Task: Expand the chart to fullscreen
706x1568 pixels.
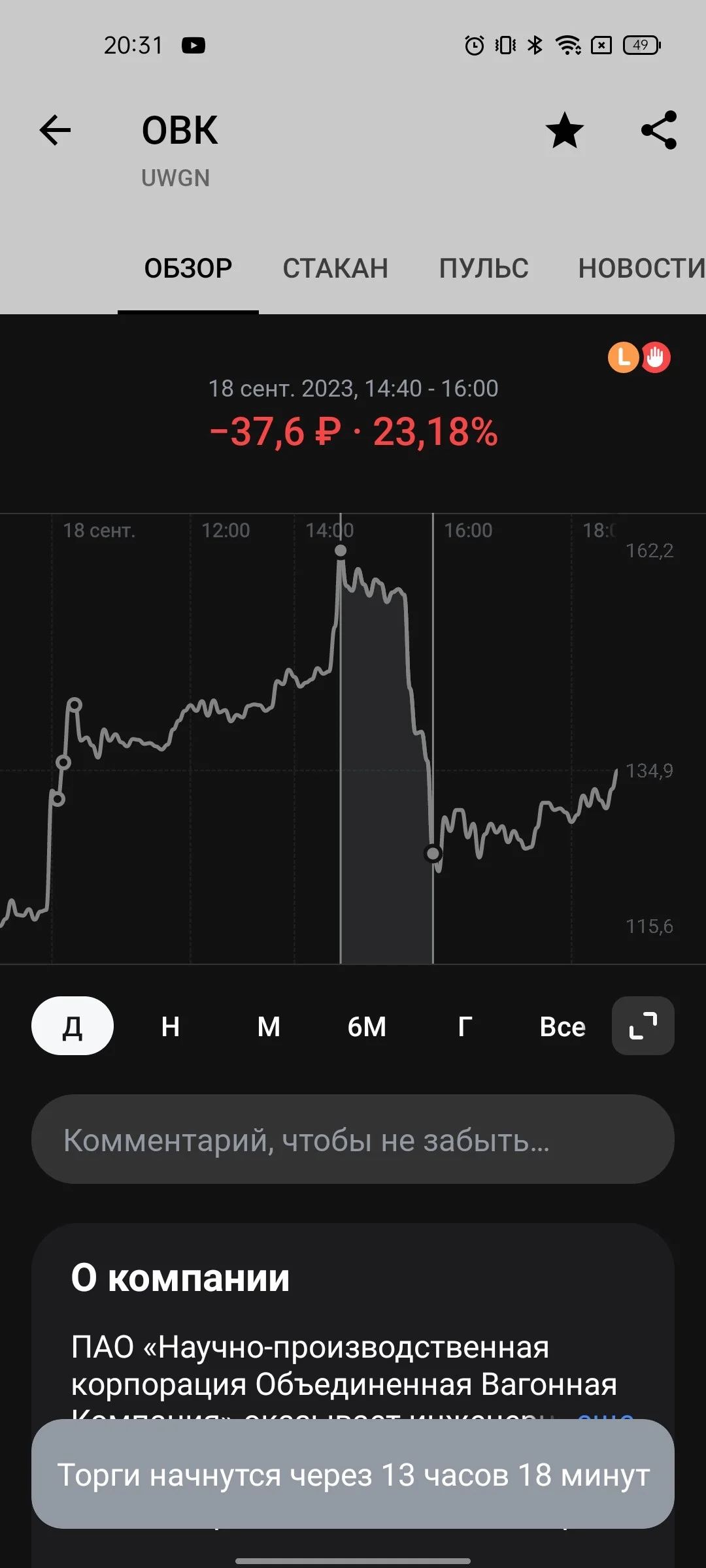Action: point(643,1026)
